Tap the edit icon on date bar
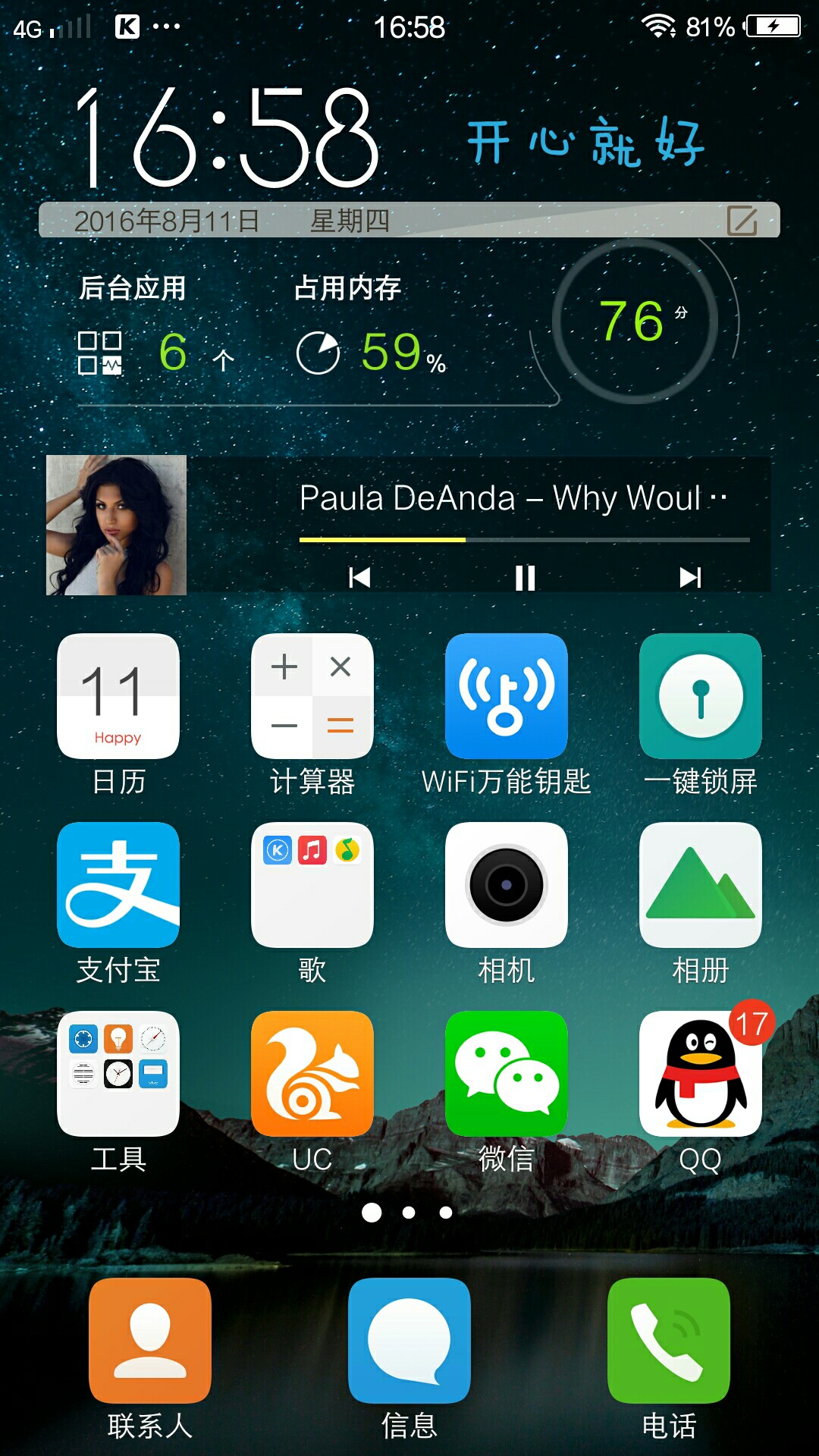 pos(742,221)
